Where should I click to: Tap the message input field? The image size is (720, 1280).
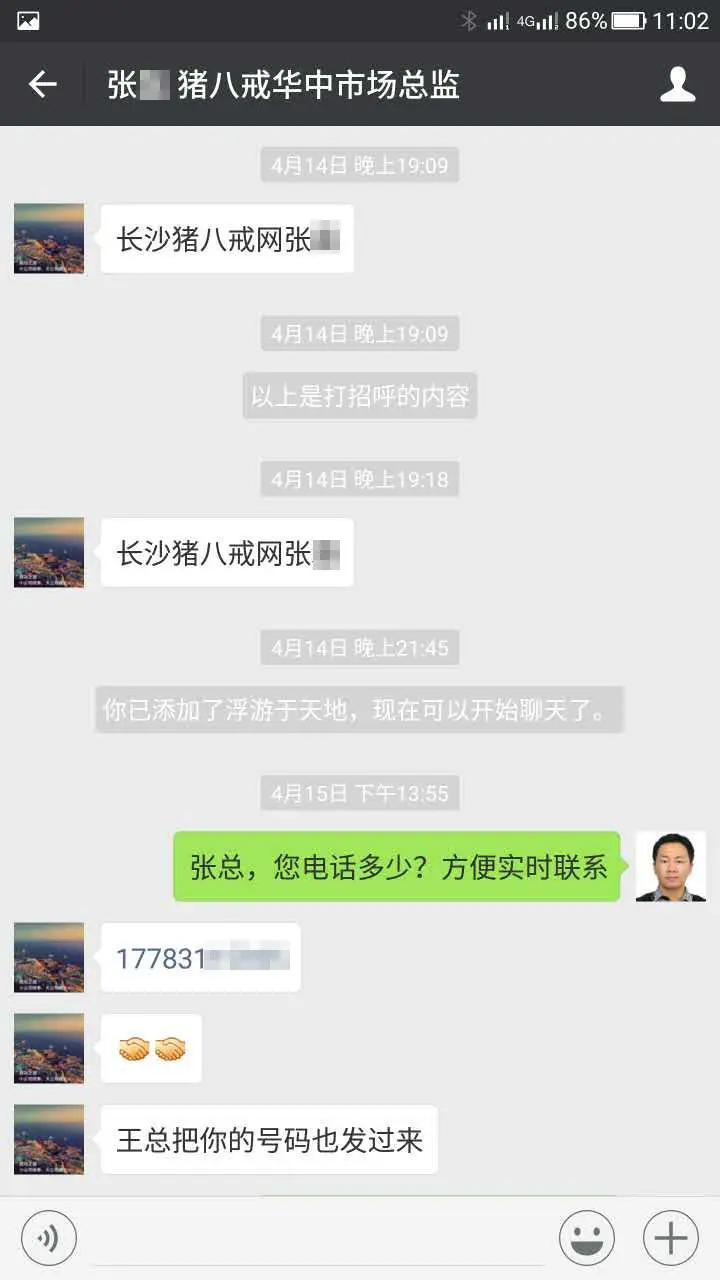click(x=318, y=1238)
